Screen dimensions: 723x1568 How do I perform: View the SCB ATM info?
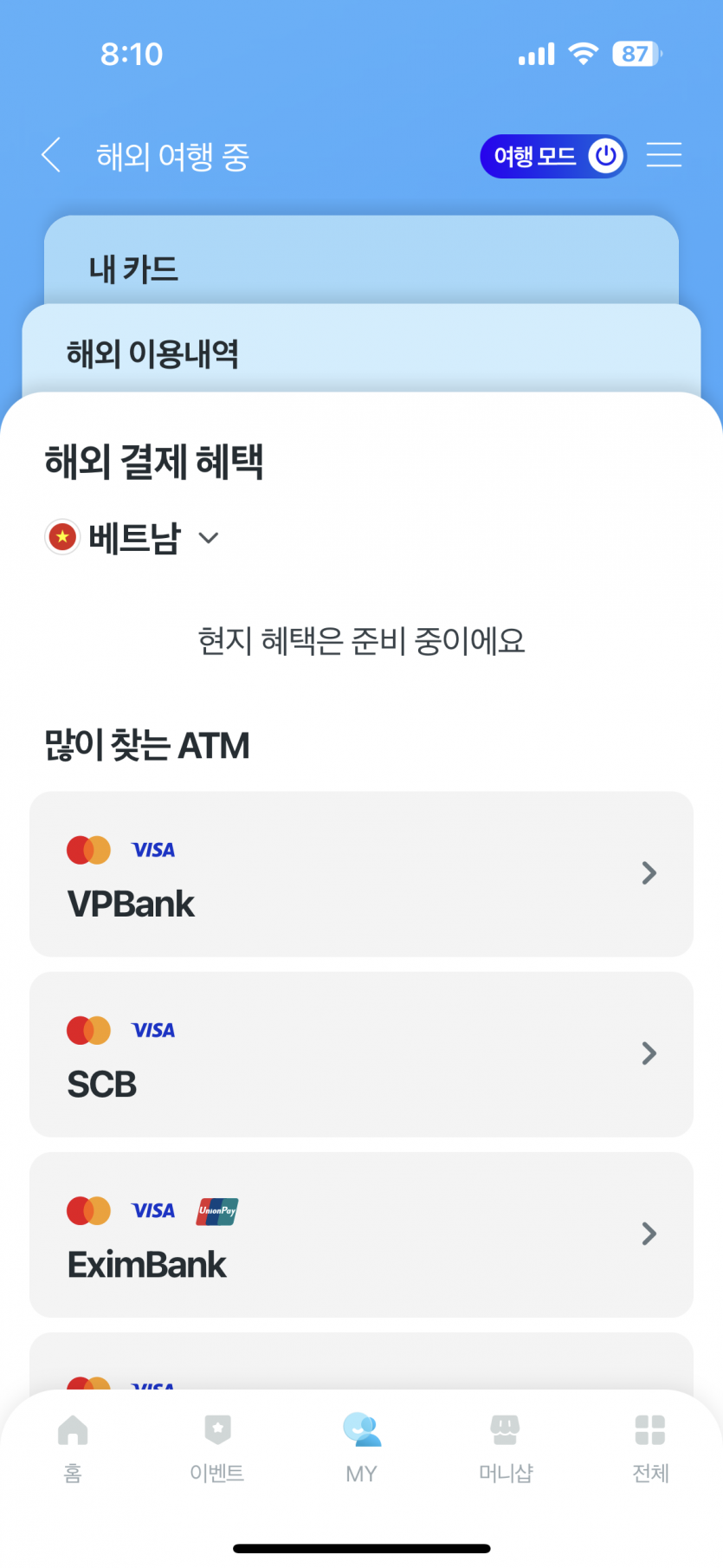tap(361, 1054)
